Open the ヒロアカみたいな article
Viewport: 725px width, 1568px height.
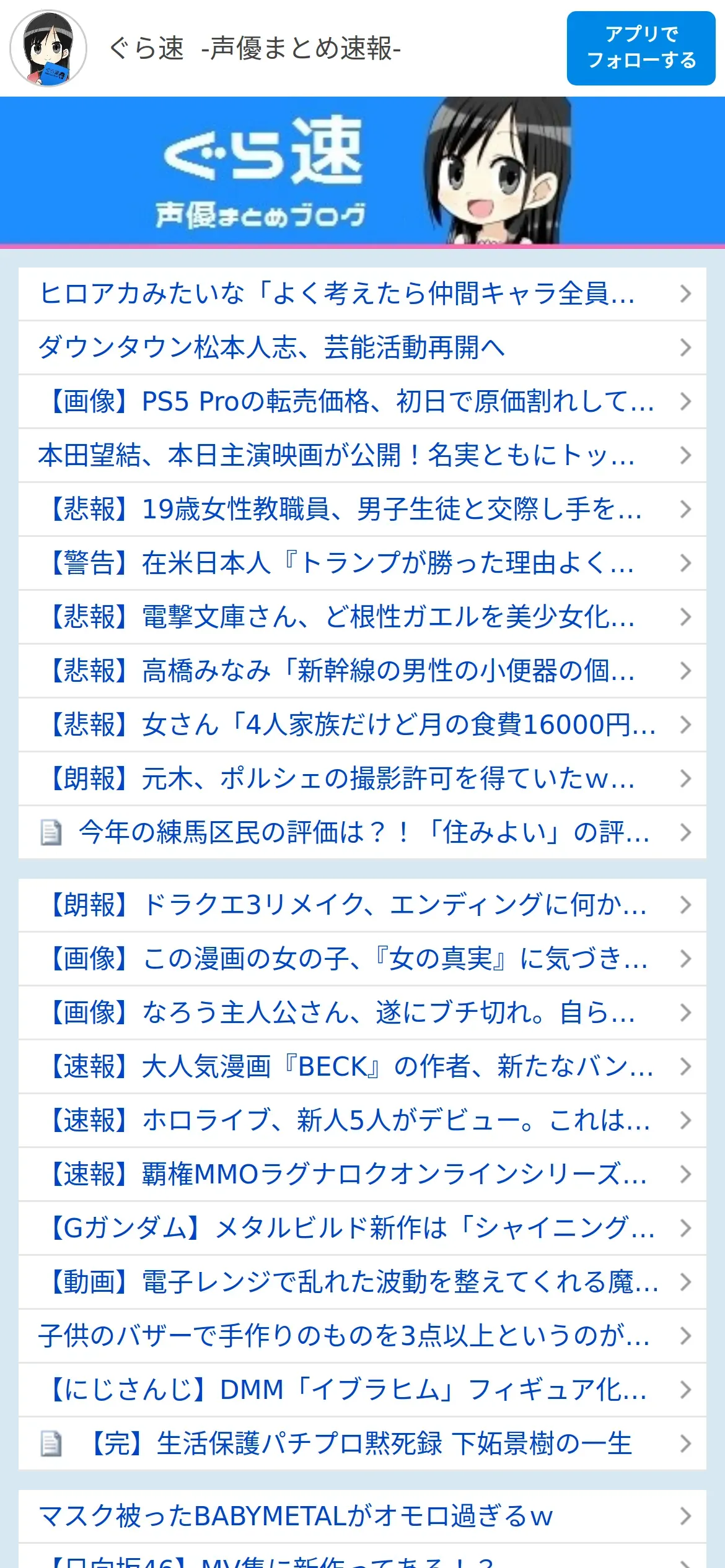[x=362, y=294]
